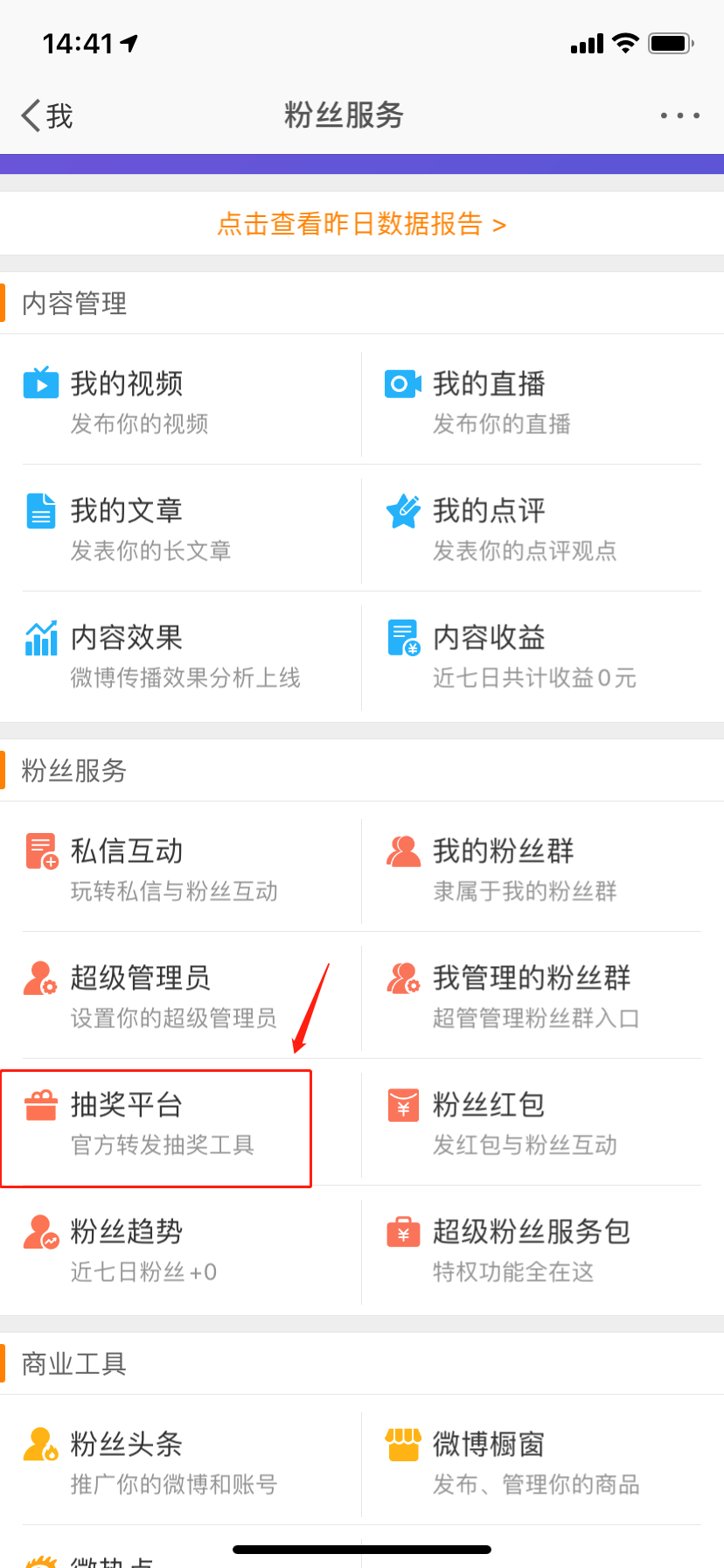Open 点击查看昨日数据报告 link
The height and width of the screenshot is (1568, 724).
(x=361, y=224)
